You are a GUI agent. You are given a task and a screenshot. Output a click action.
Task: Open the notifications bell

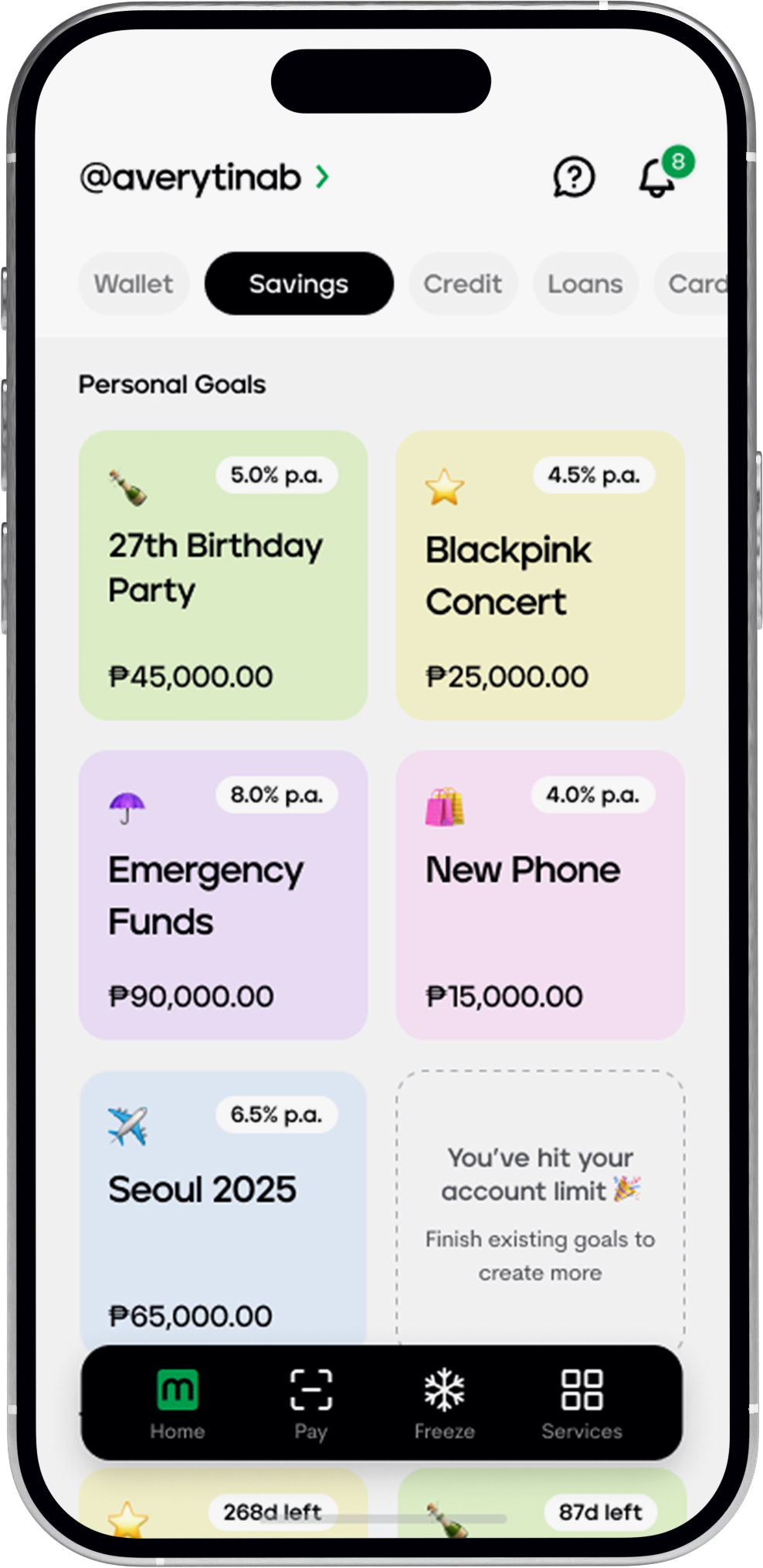[x=658, y=178]
